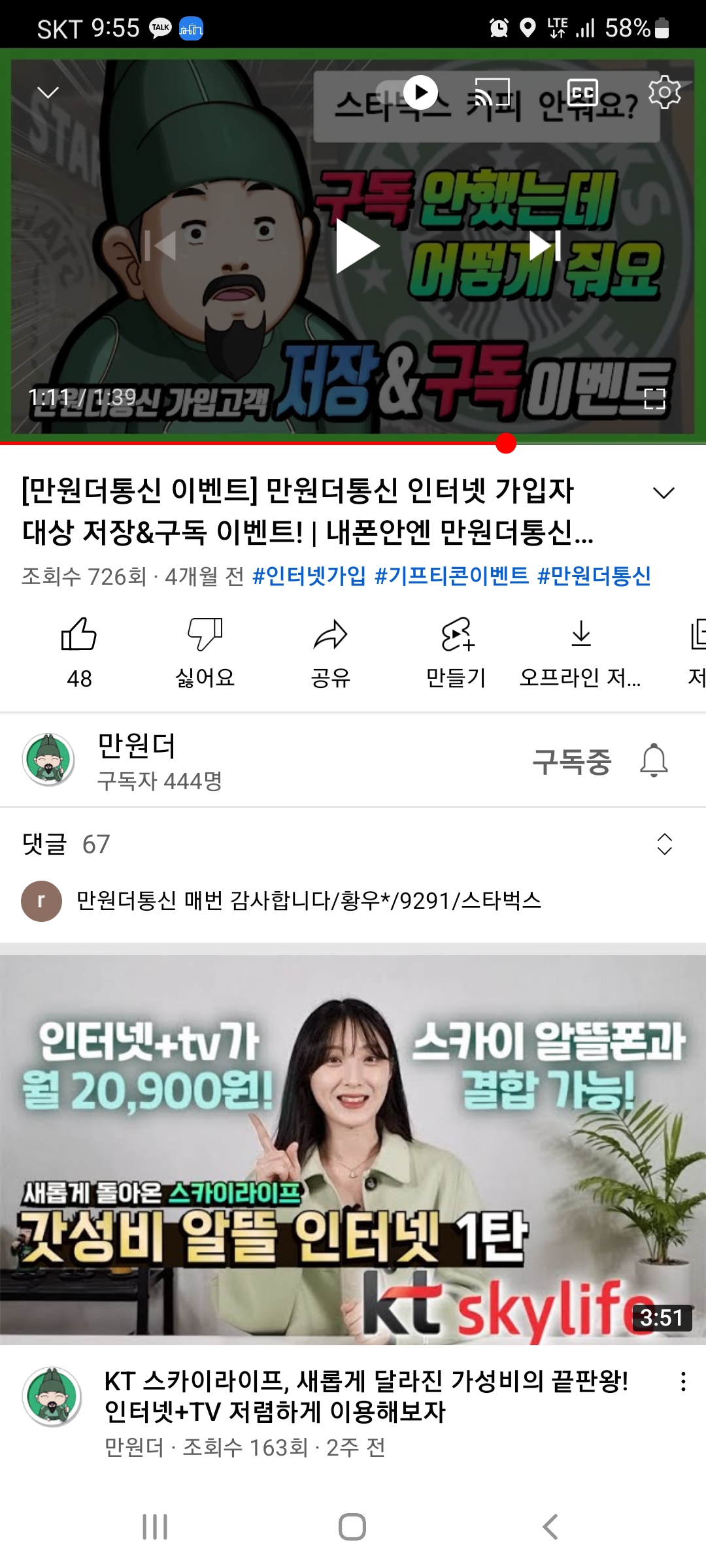Expand the video description chevron
The image size is (706, 1568).
(664, 493)
